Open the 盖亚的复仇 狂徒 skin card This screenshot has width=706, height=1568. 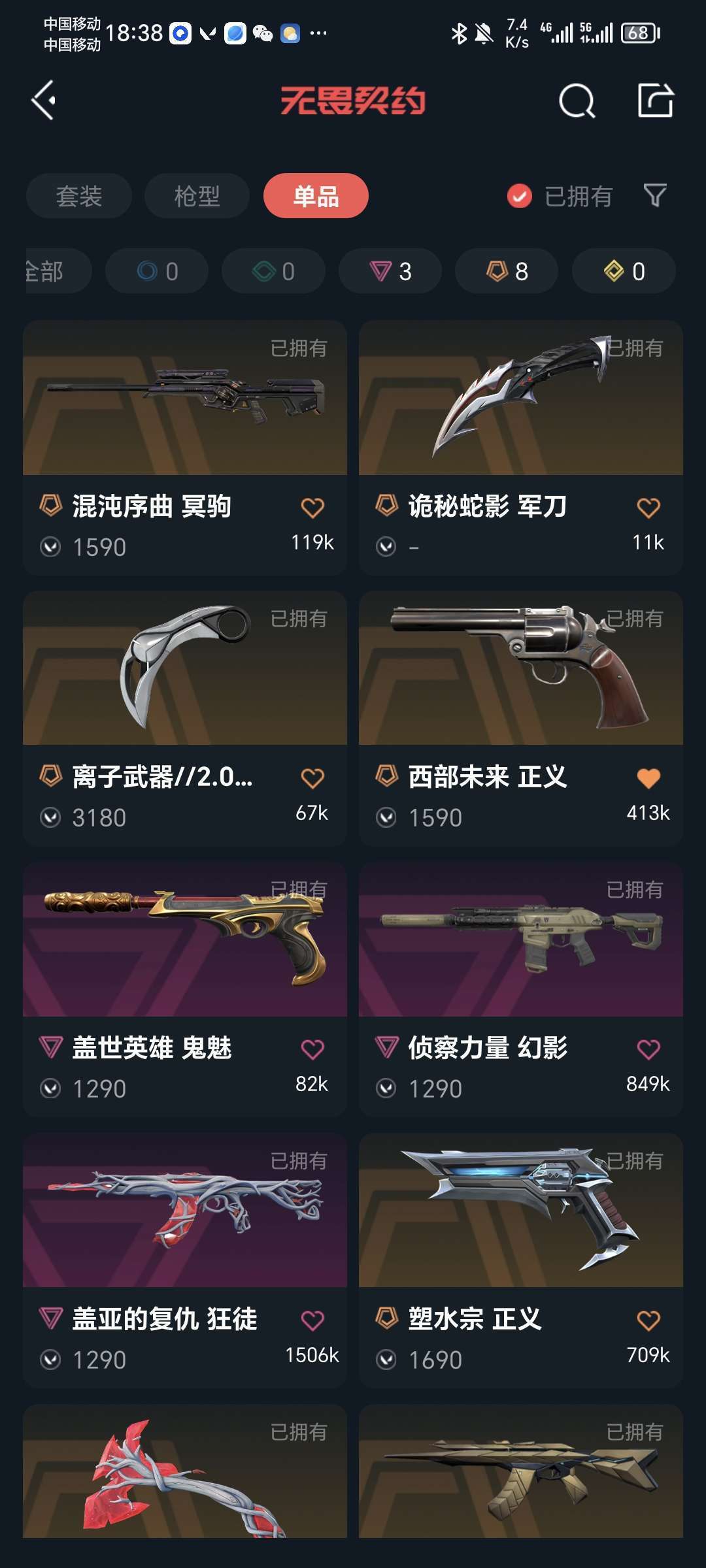coord(185,1261)
